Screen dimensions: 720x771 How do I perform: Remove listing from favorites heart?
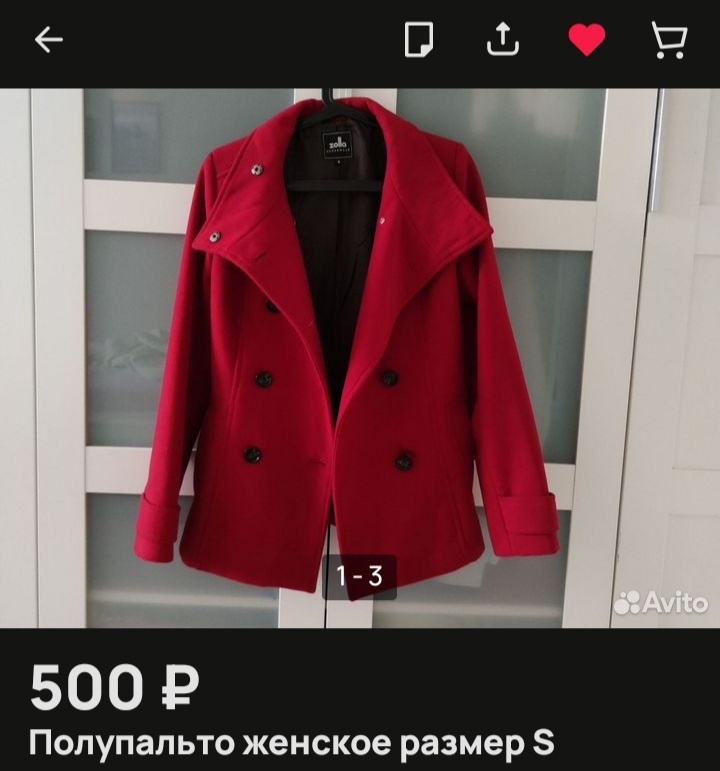pos(587,40)
